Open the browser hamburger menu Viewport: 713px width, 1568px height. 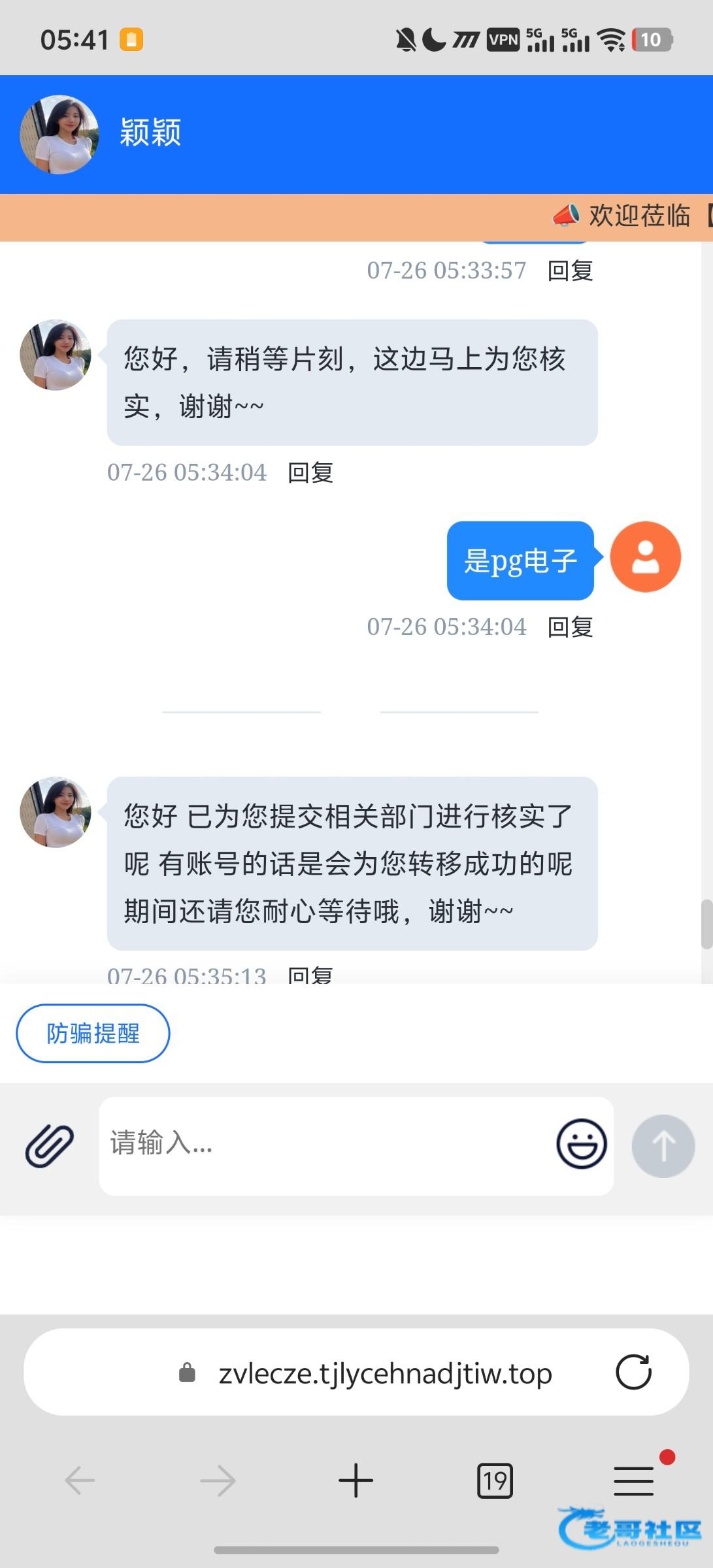pyautogui.click(x=633, y=1480)
